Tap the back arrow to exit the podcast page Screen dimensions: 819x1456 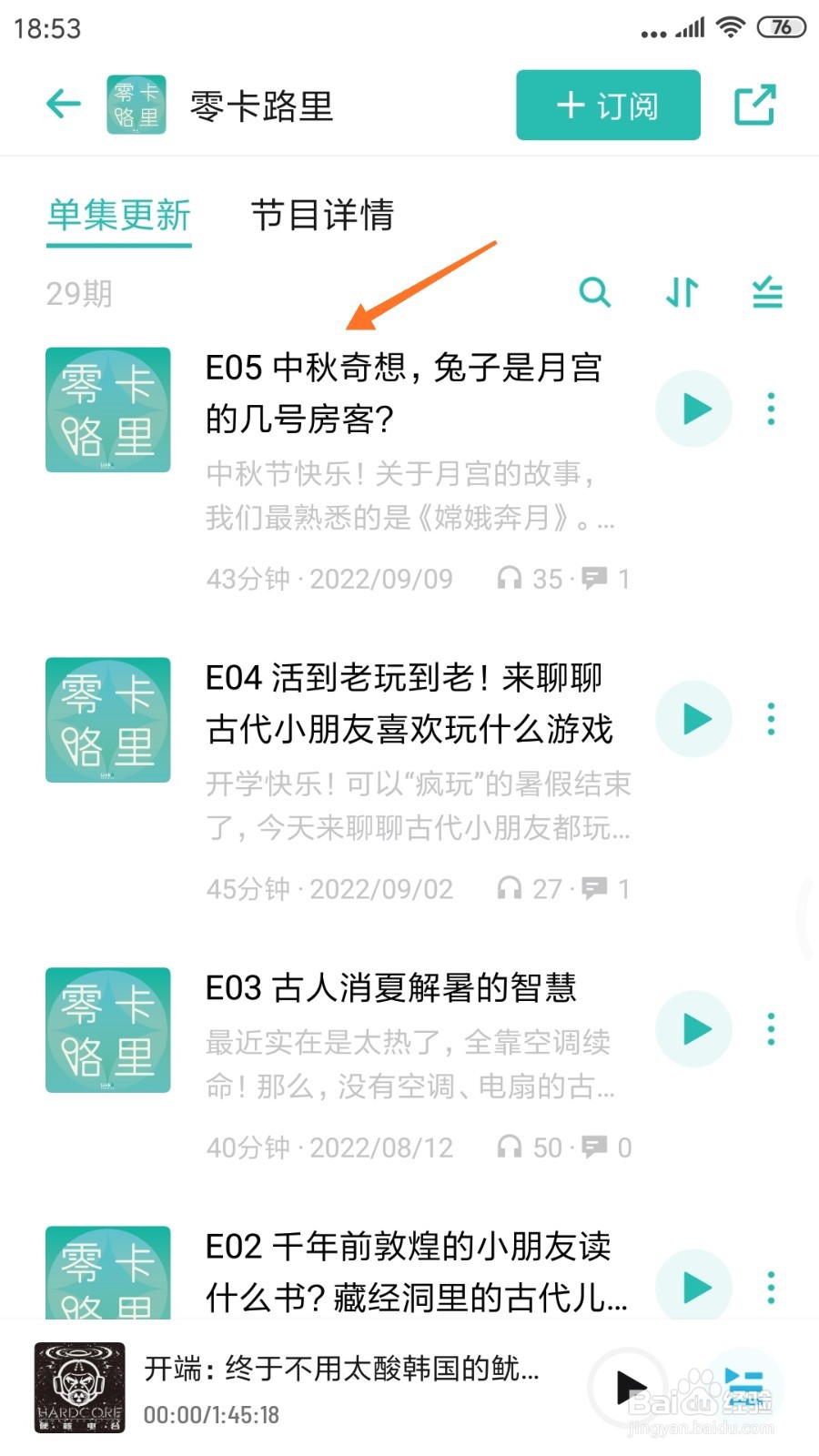pos(62,103)
